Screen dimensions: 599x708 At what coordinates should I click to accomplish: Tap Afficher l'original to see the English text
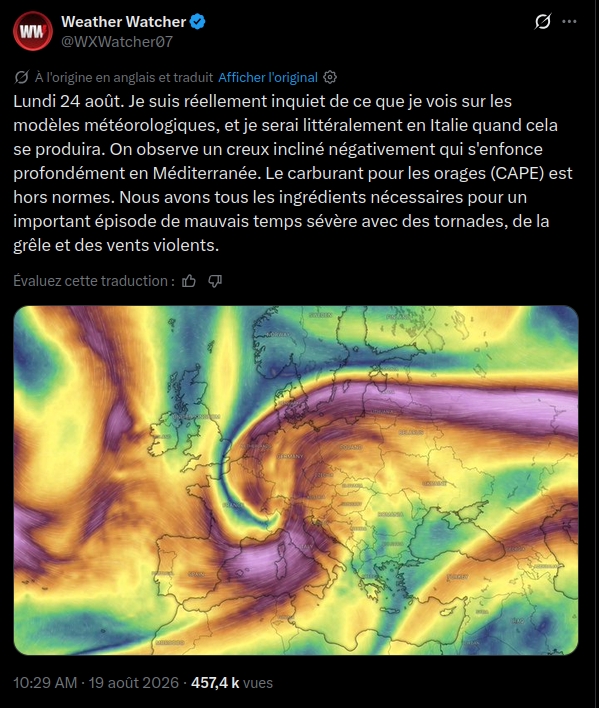pyautogui.click(x=268, y=77)
